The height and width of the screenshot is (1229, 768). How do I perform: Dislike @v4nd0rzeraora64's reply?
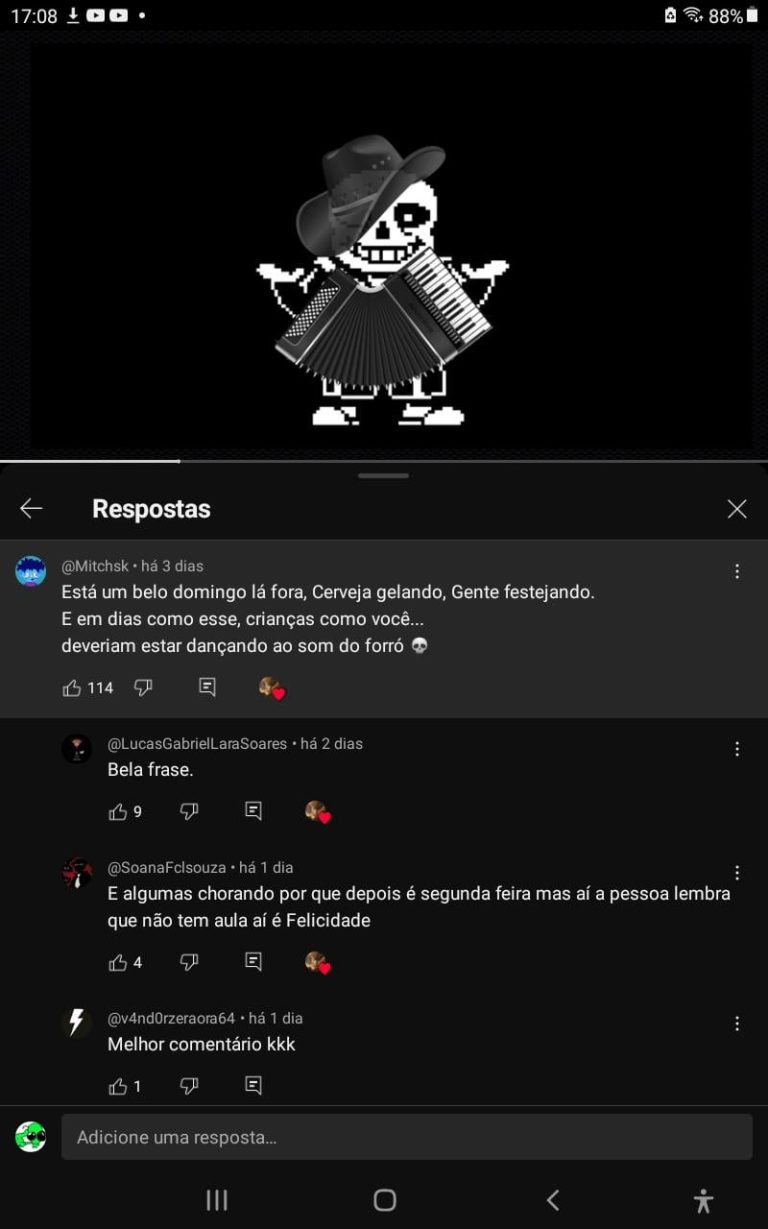coord(189,1086)
